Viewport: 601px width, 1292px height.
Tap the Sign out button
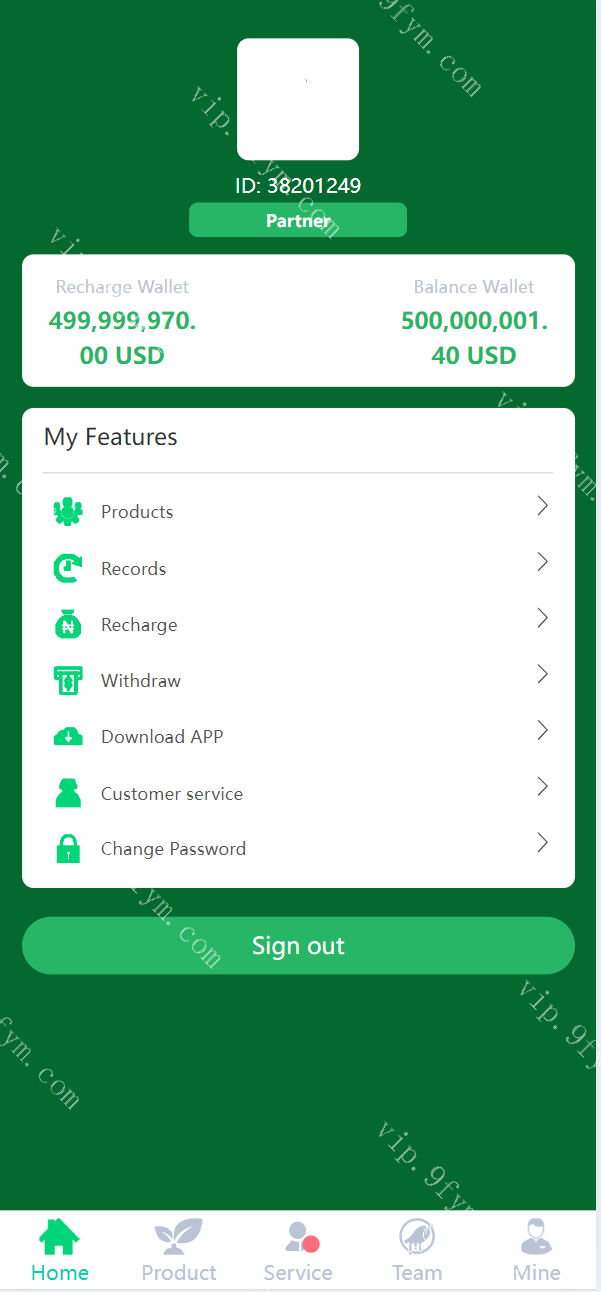pos(298,946)
